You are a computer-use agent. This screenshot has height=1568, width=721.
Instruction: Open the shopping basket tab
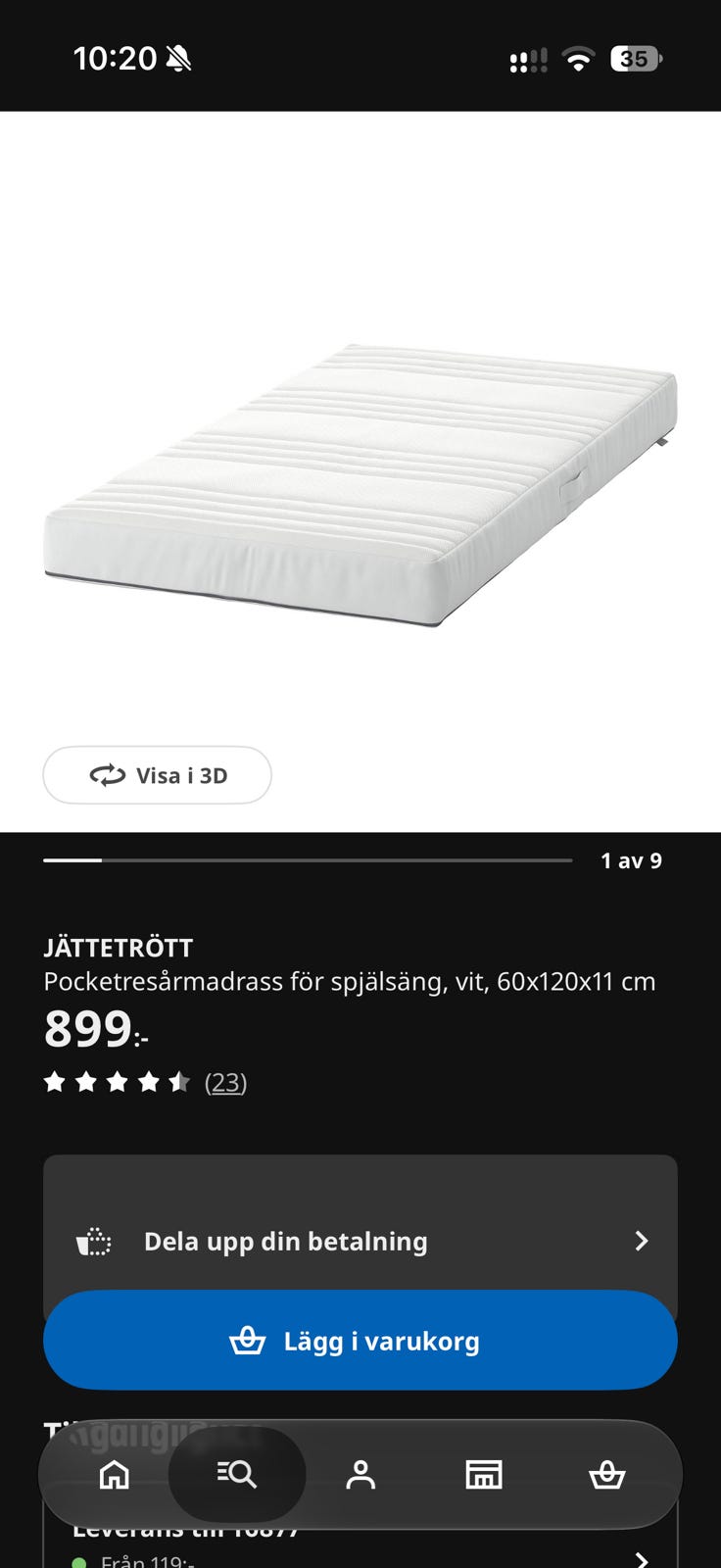pos(606,1474)
